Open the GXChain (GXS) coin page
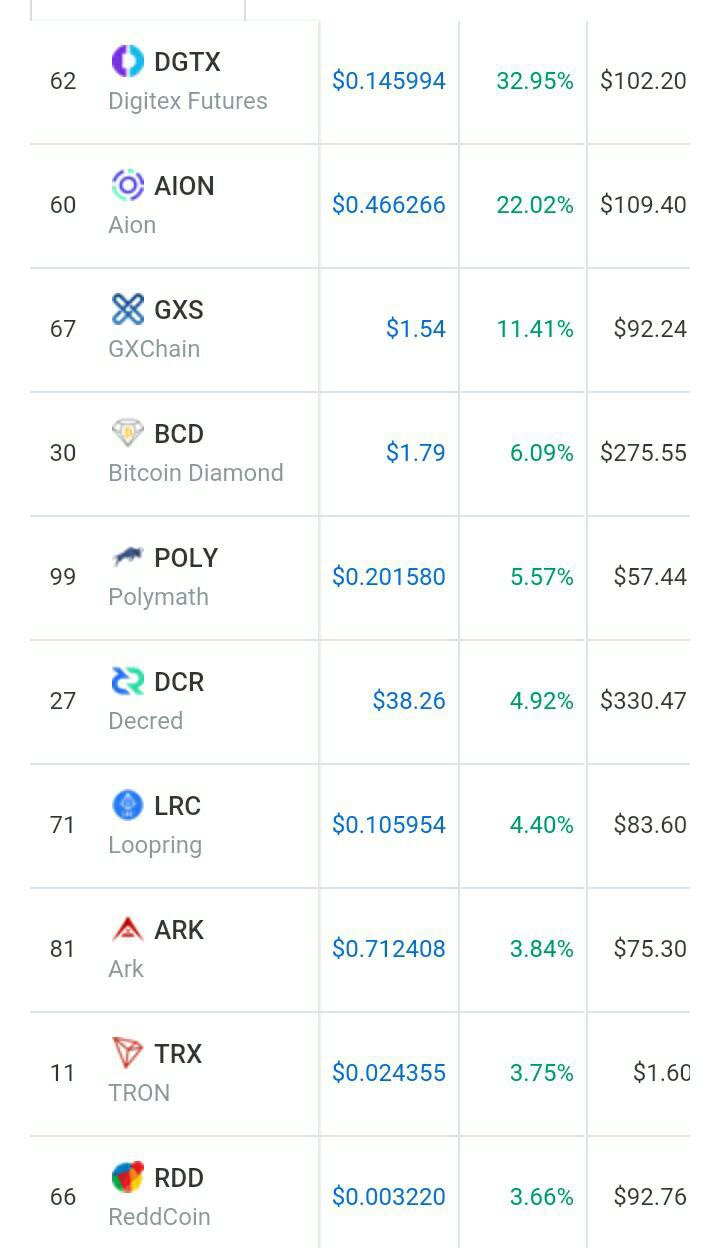720x1248 pixels. [156, 328]
